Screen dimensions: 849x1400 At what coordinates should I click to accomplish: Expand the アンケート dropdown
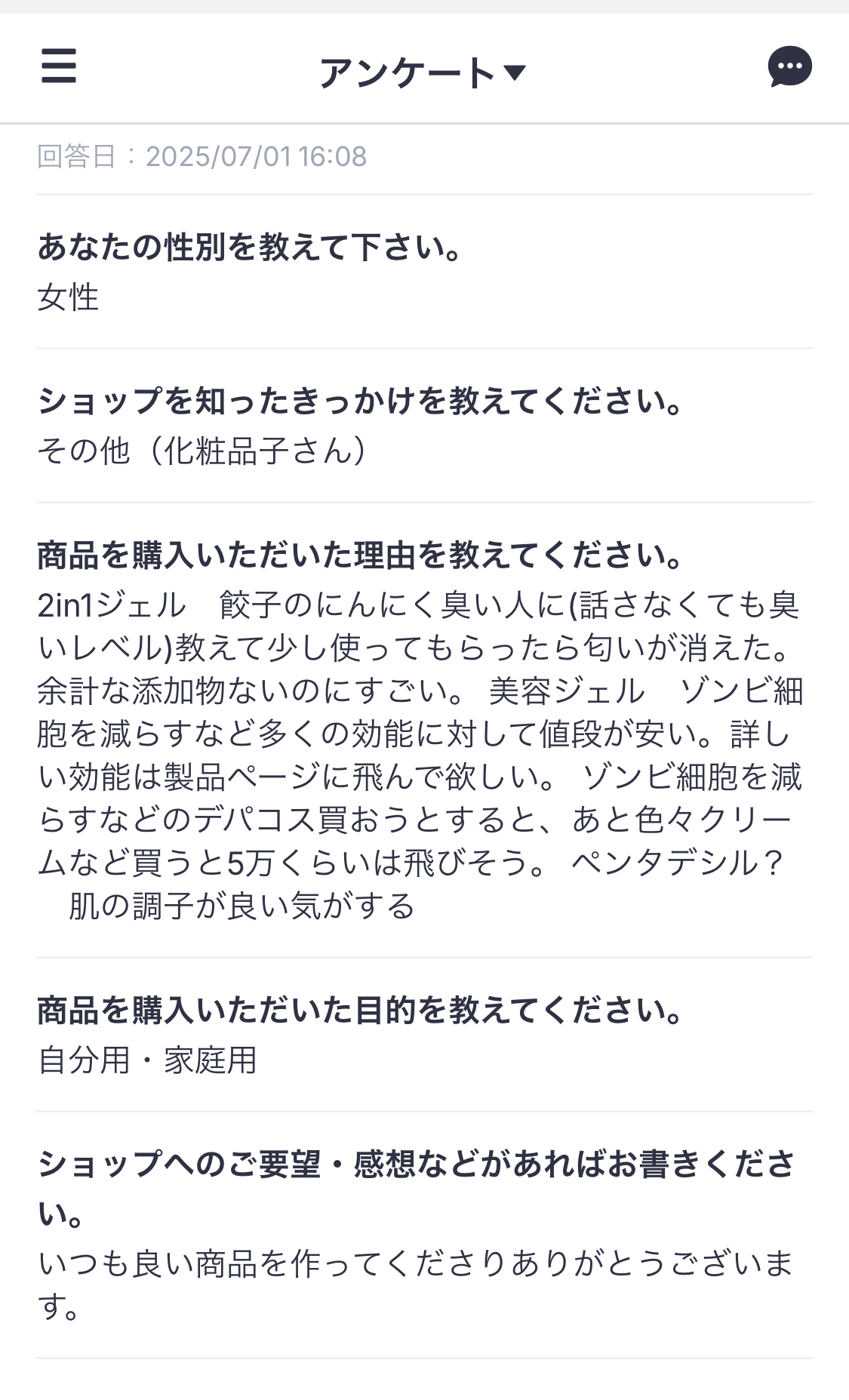tap(422, 72)
